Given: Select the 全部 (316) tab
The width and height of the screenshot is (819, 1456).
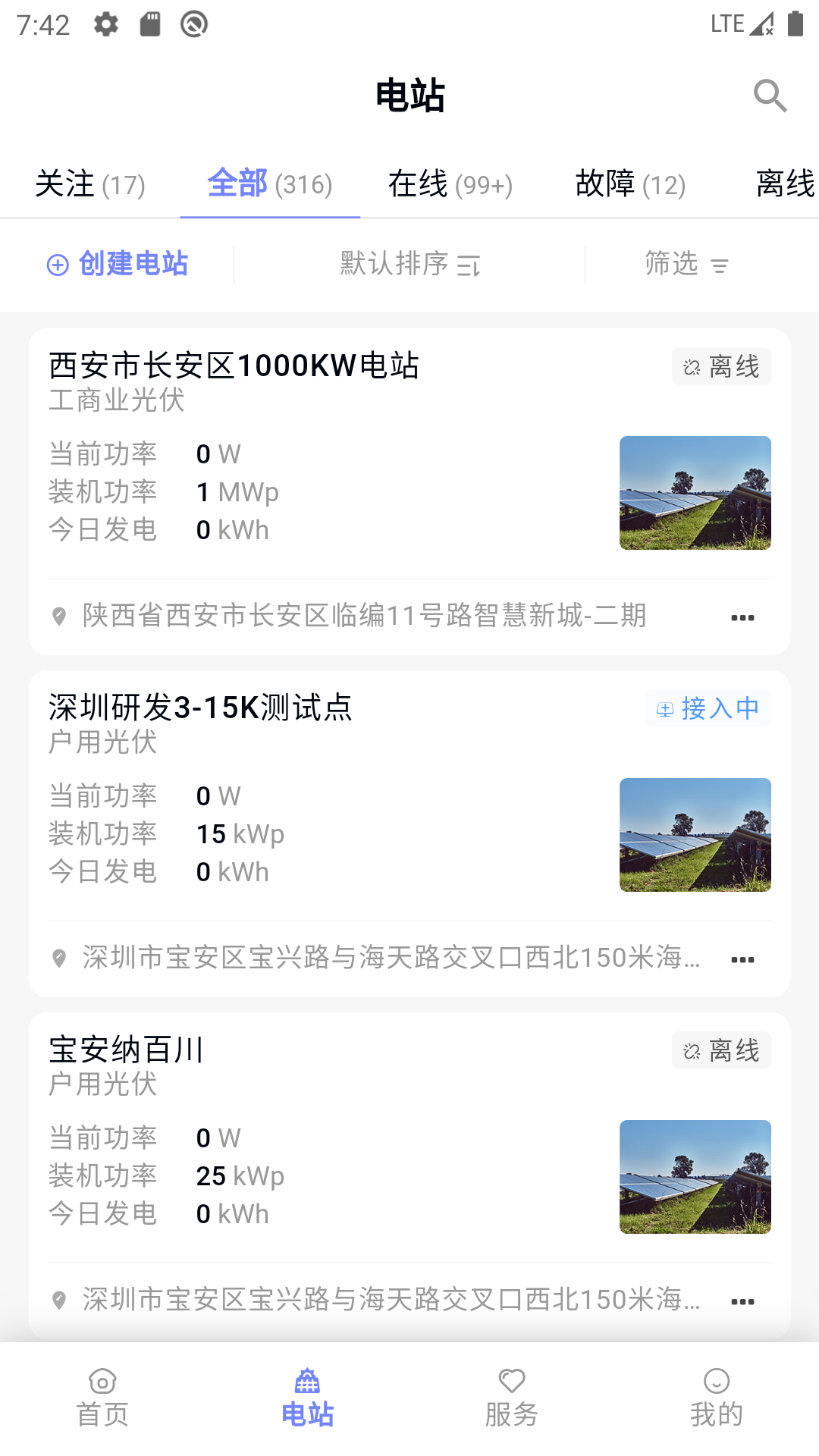Looking at the screenshot, I should click(x=270, y=184).
